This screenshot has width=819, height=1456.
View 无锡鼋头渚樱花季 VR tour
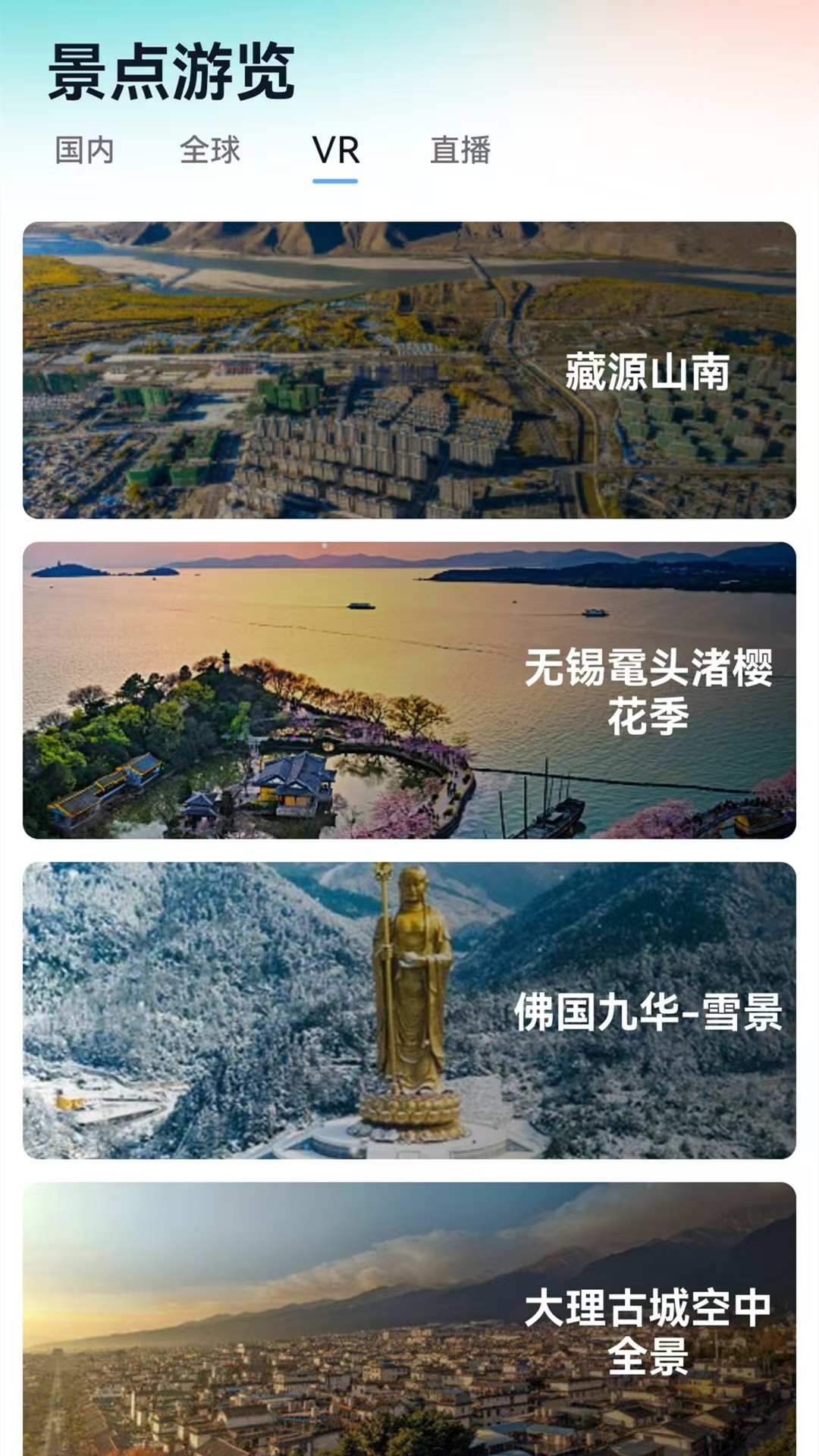[409, 690]
